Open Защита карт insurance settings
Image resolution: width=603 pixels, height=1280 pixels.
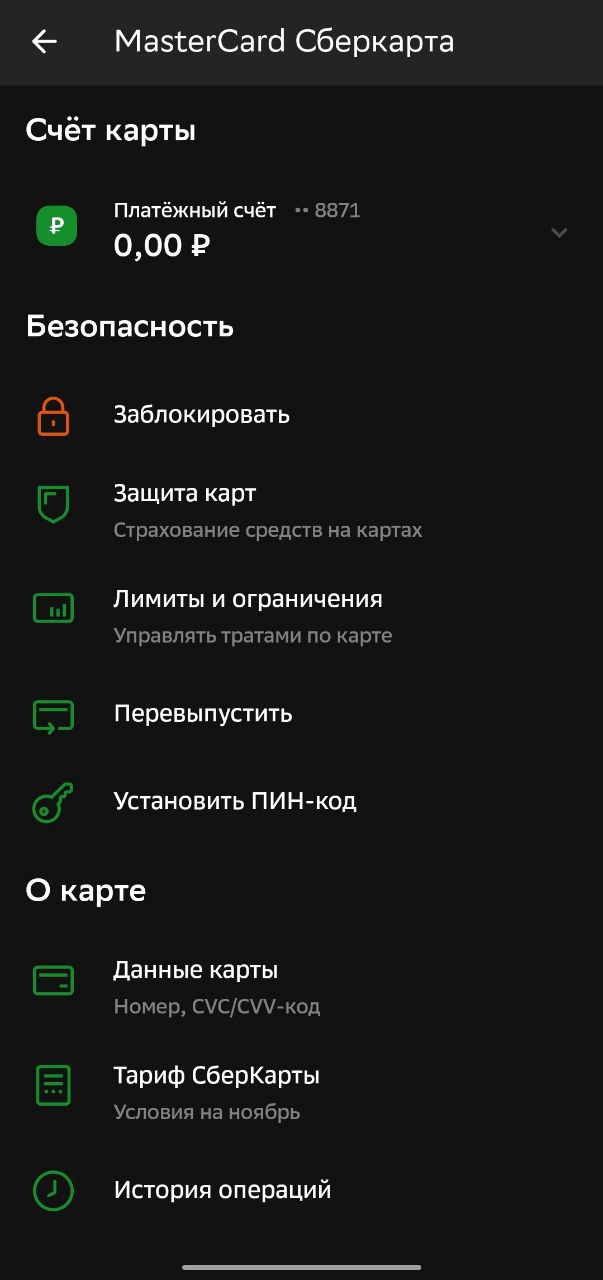(185, 494)
